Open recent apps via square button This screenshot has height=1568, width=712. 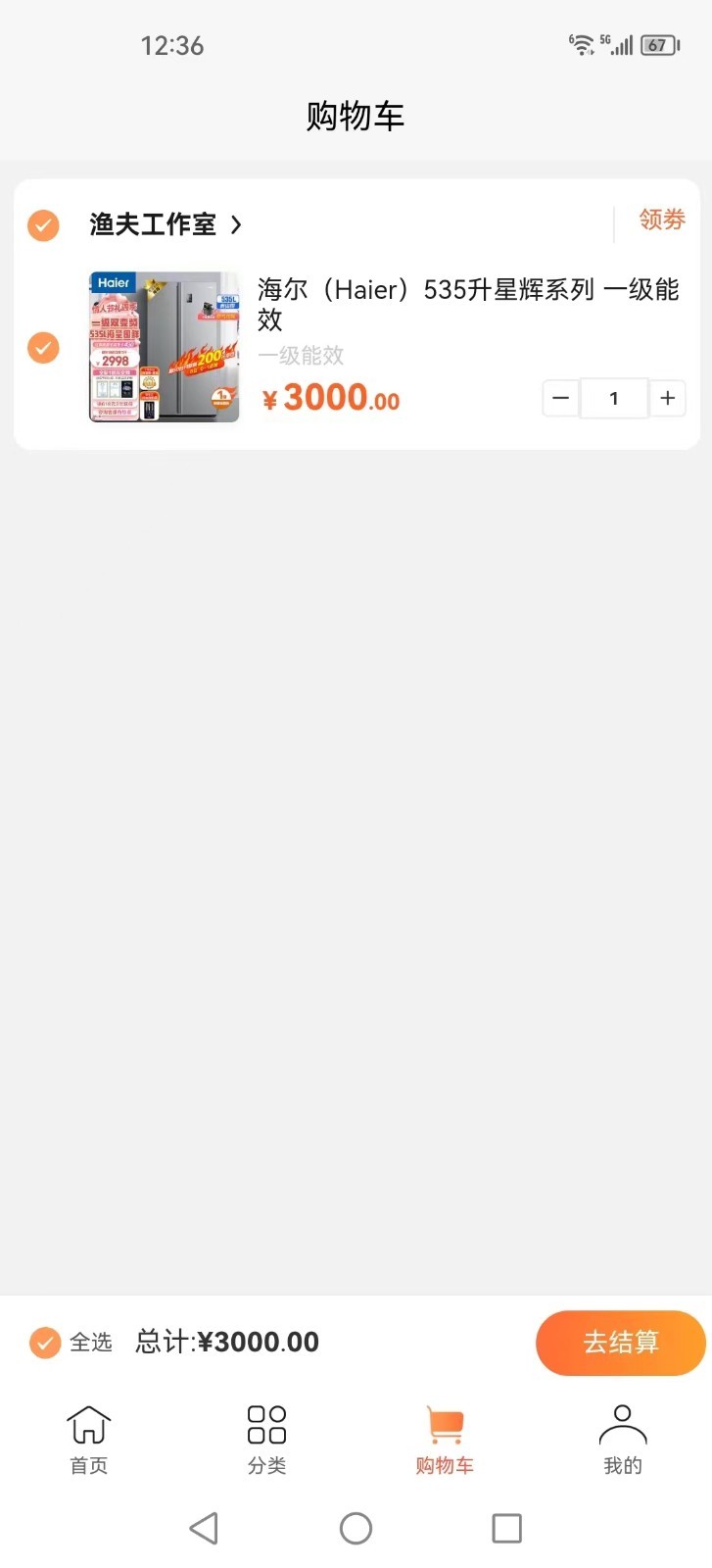[506, 1528]
